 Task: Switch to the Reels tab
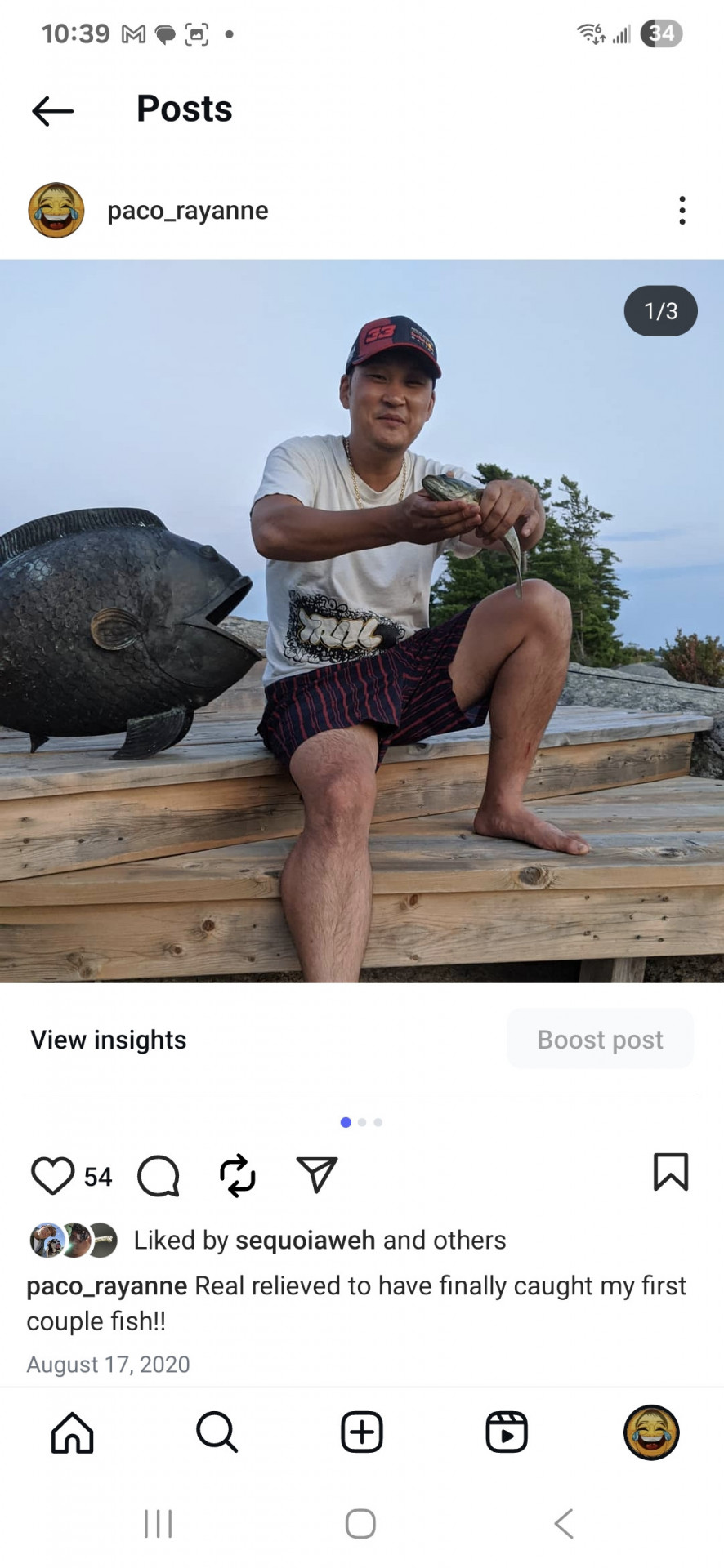point(507,1432)
